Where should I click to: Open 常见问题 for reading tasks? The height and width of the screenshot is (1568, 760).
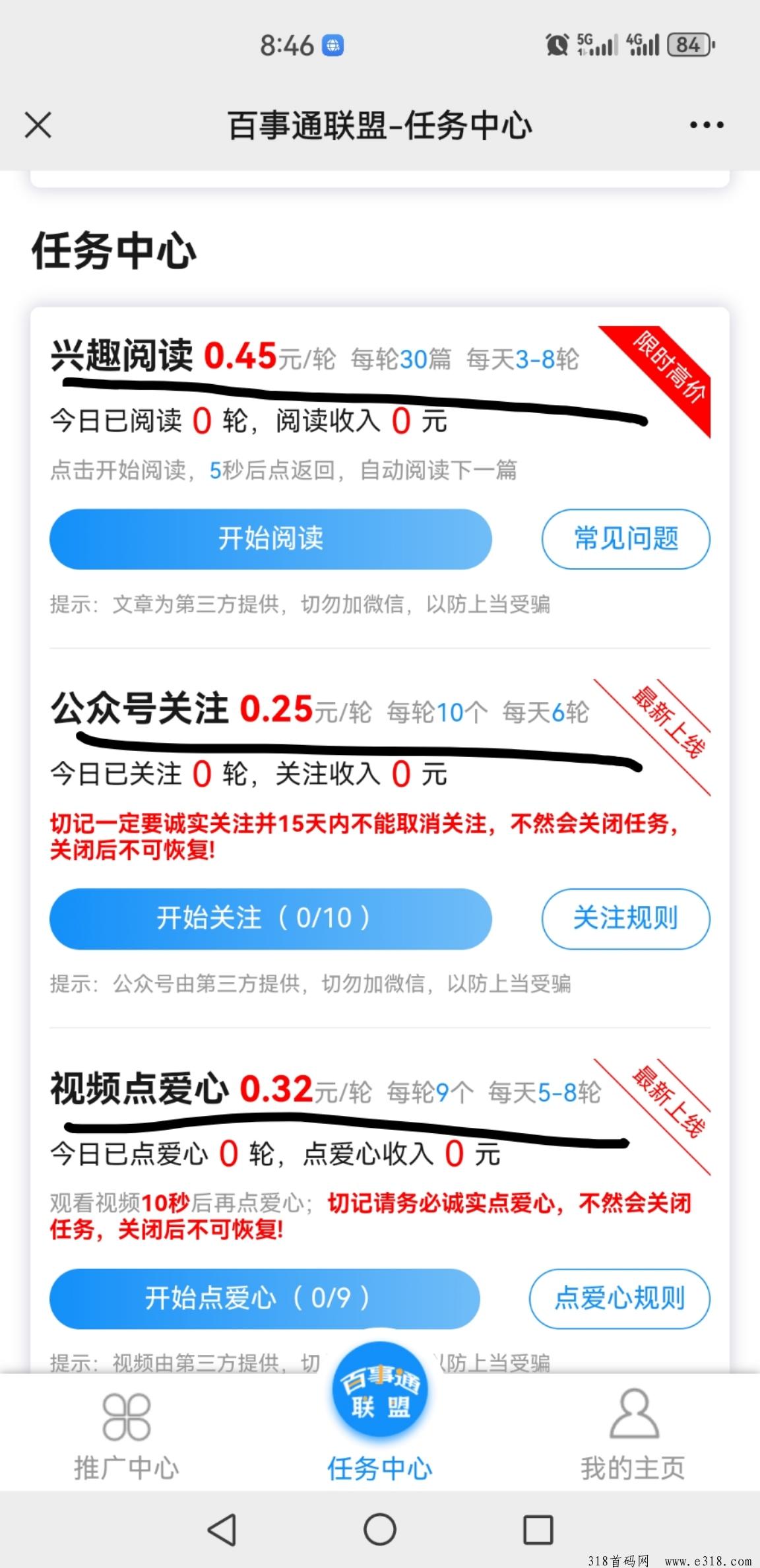click(625, 539)
